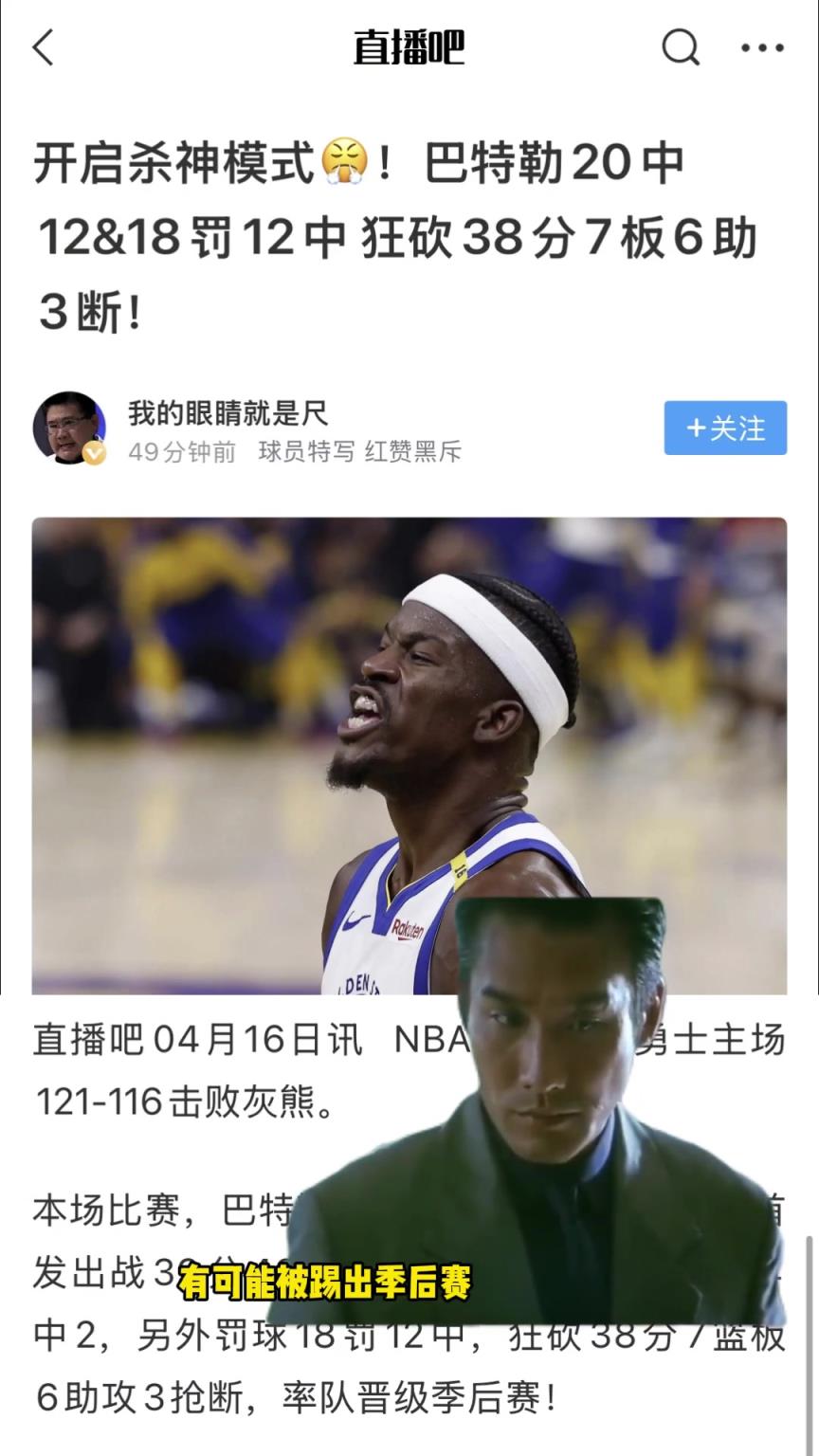Open the three-dot overflow menu
This screenshot has width=819, height=1456.
pos(762,47)
